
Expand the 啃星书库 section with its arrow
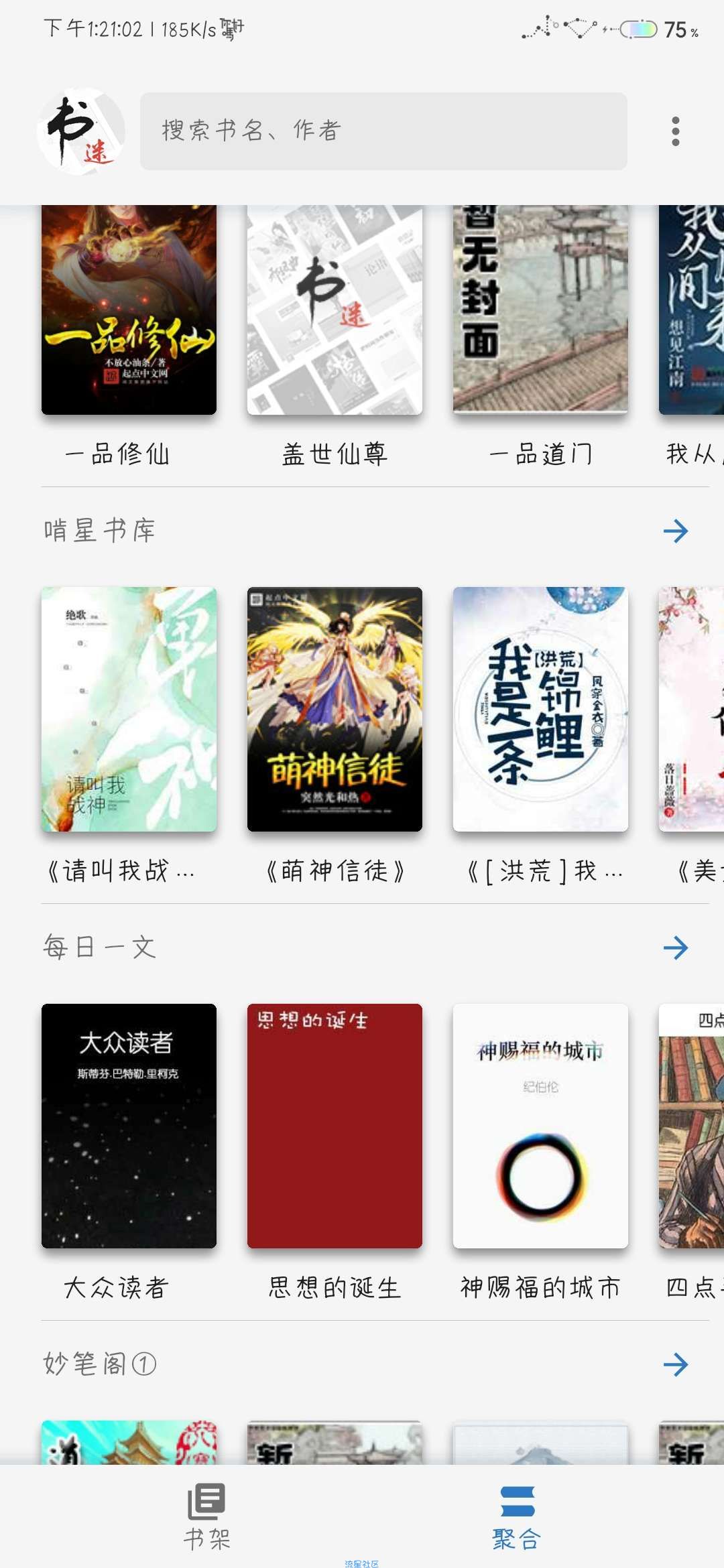tap(675, 531)
